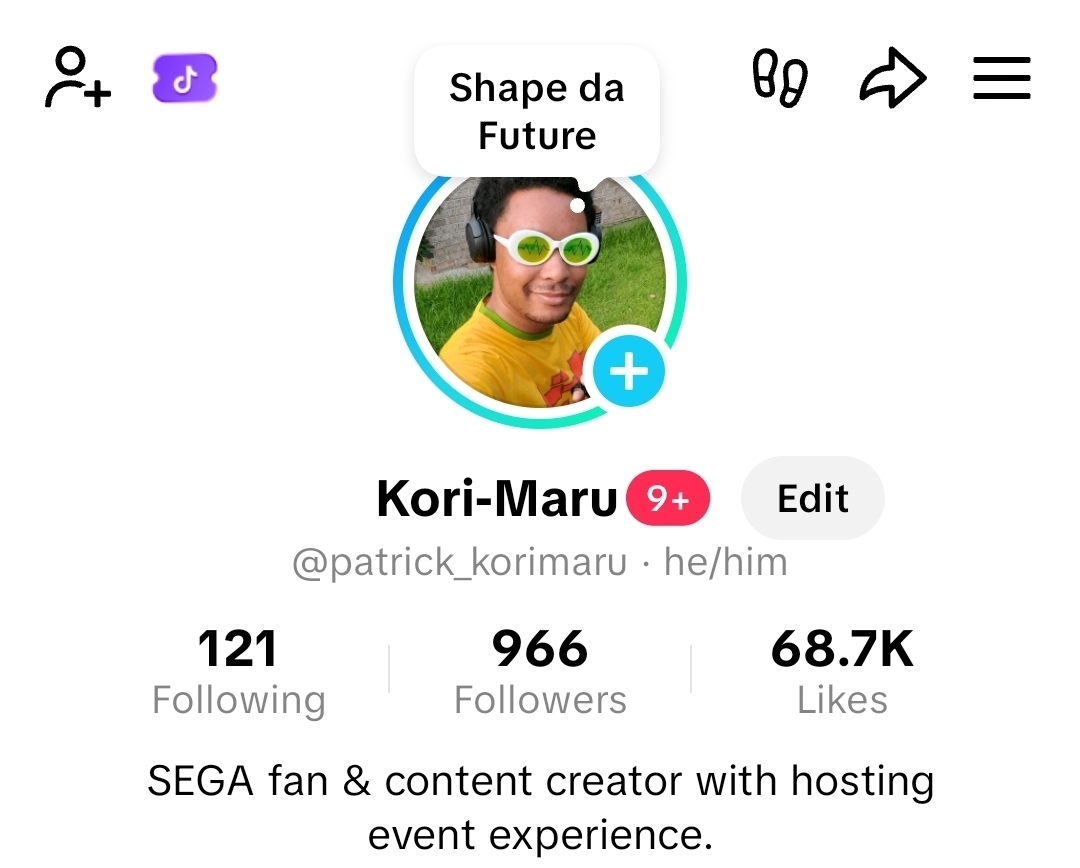Open the hamburger menu
This screenshot has height=868, width=1080.
(x=1002, y=78)
